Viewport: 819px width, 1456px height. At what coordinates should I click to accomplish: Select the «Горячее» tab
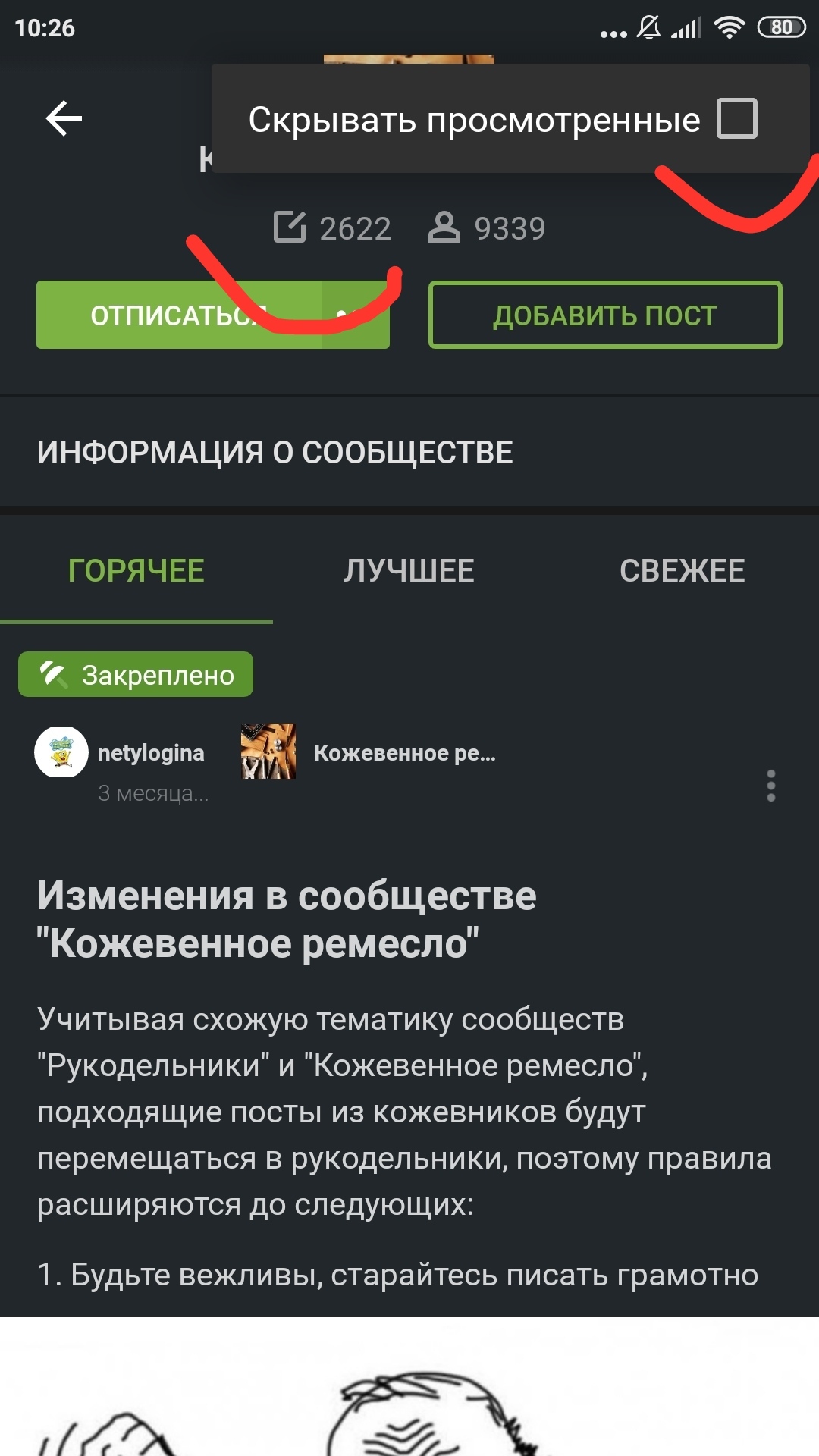pyautogui.click(x=136, y=571)
